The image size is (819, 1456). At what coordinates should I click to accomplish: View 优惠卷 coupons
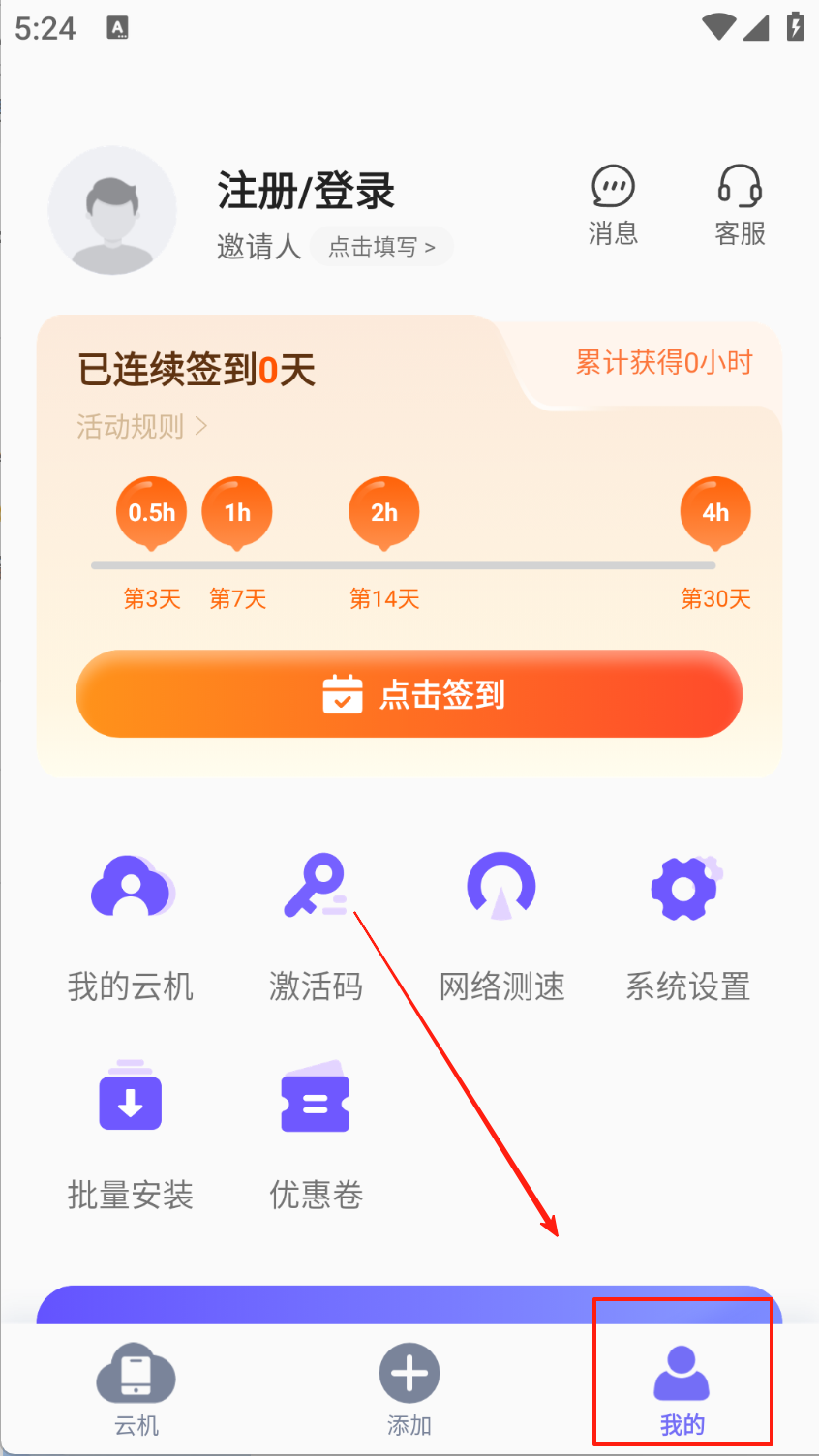tap(317, 1135)
